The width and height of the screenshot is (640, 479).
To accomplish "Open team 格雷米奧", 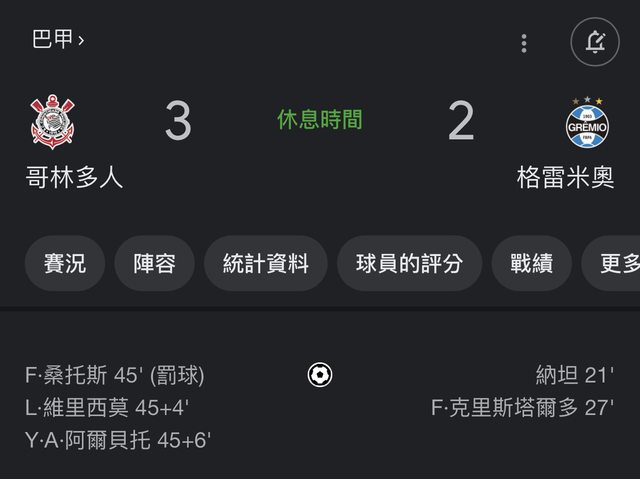I will point(566,143).
